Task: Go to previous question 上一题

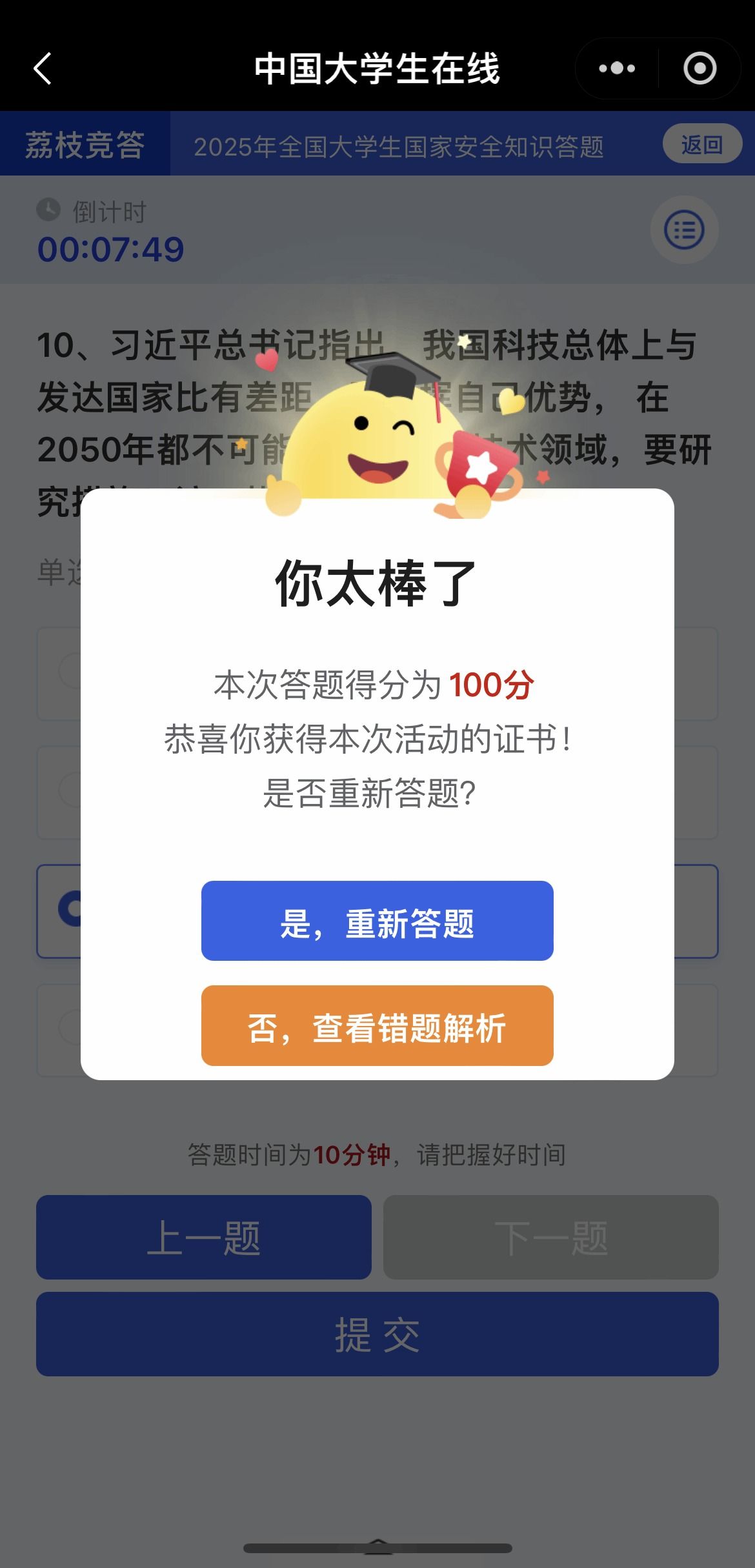Action: click(203, 1237)
